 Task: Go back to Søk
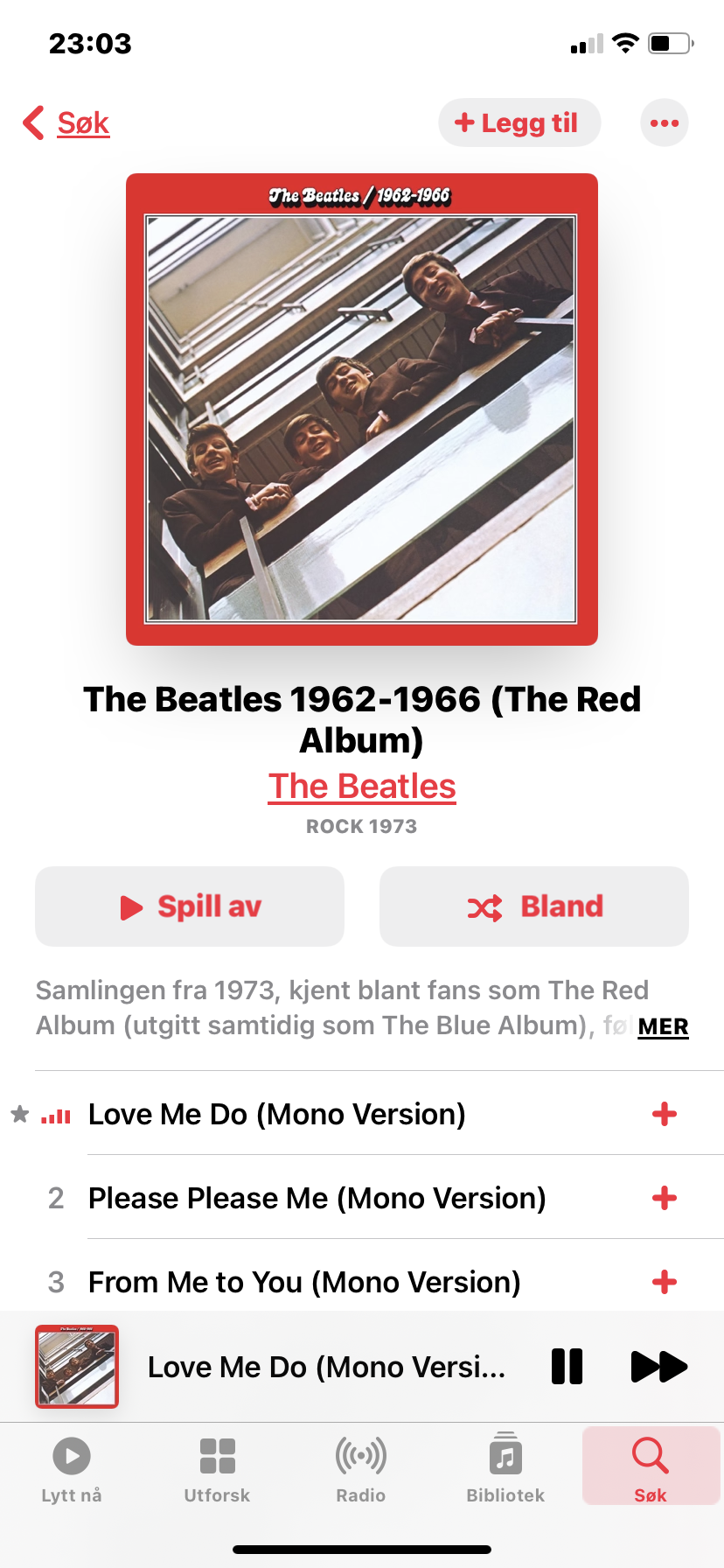[66, 123]
